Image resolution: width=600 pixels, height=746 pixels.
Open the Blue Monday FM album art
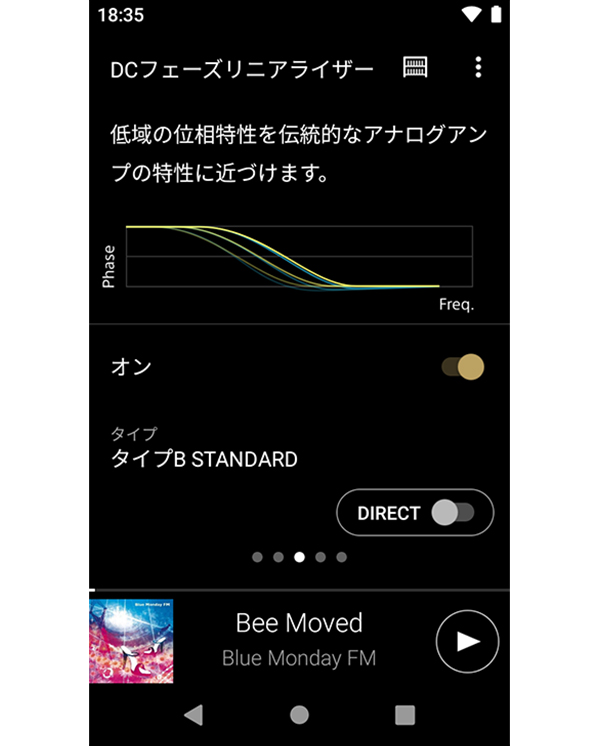(x=131, y=641)
